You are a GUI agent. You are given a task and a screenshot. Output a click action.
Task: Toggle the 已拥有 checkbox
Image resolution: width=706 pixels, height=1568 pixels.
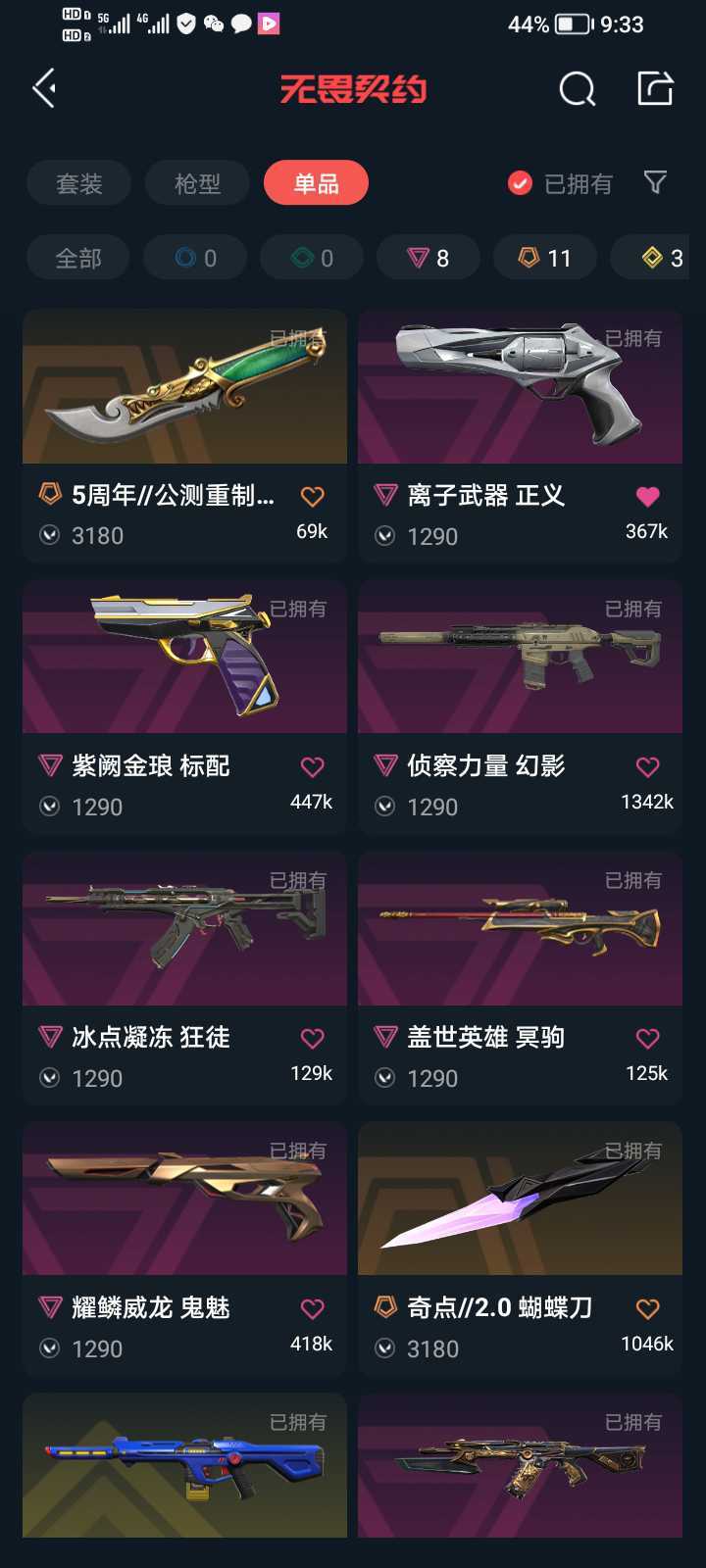click(x=520, y=183)
